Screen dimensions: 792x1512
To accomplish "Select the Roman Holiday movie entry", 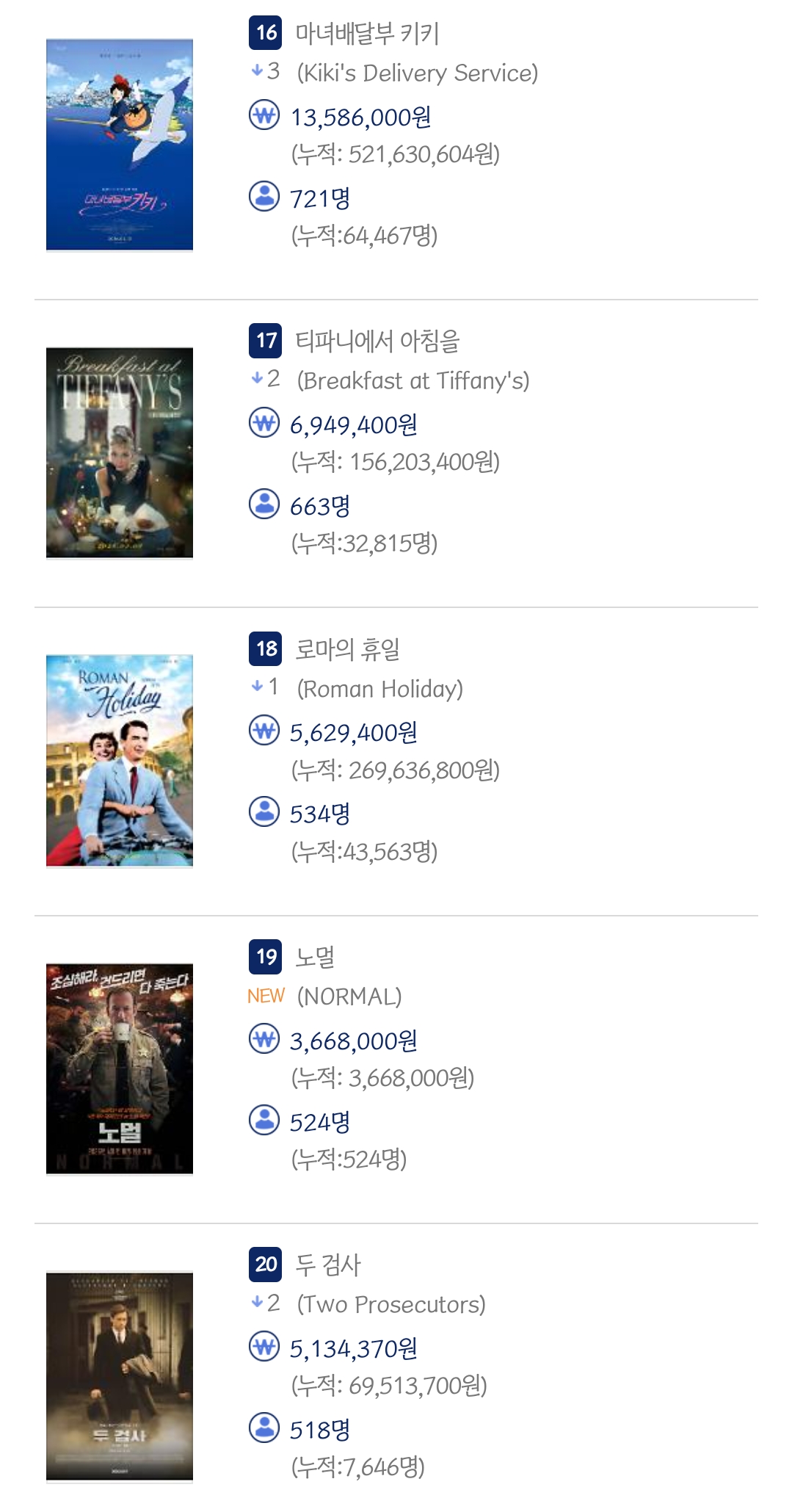I will [347, 649].
